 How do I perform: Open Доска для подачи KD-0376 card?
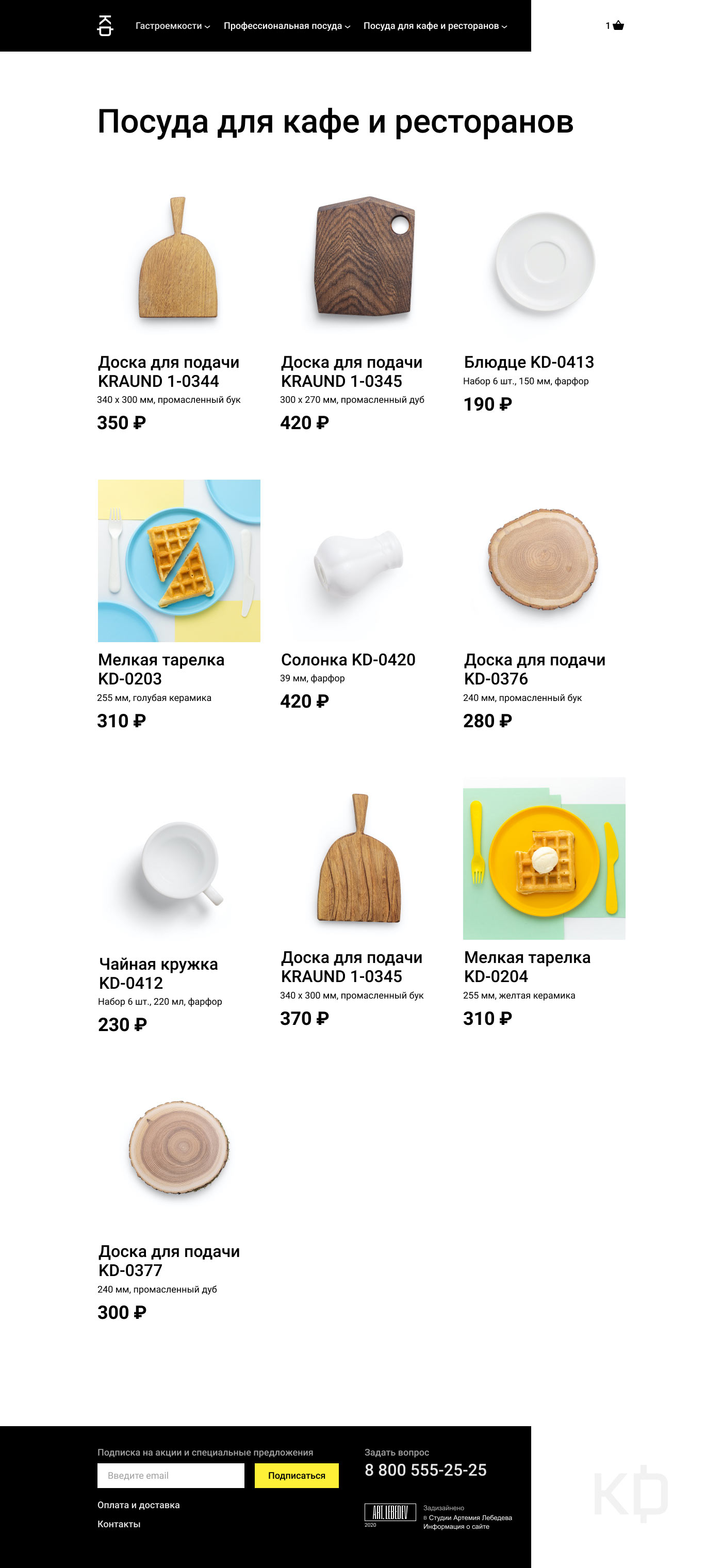click(534, 669)
